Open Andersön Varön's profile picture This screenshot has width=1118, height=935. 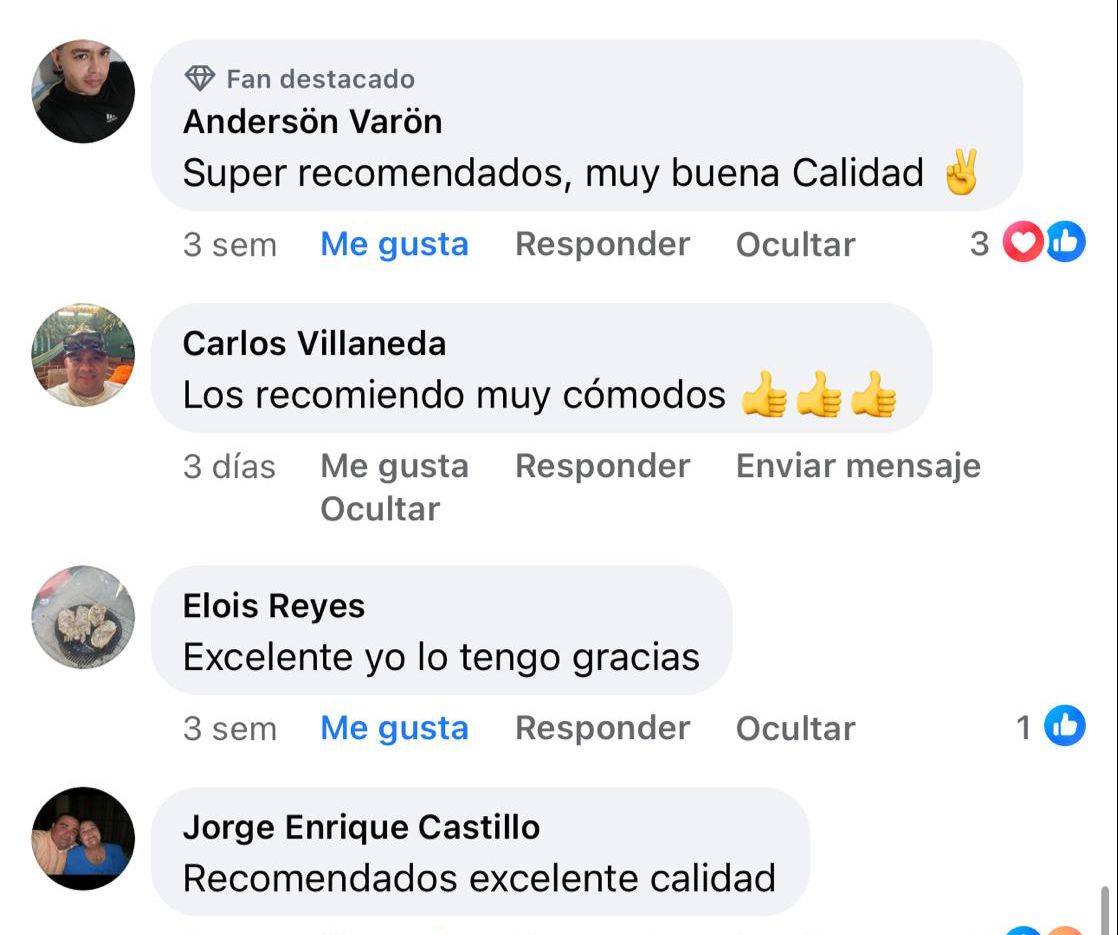coord(83,92)
